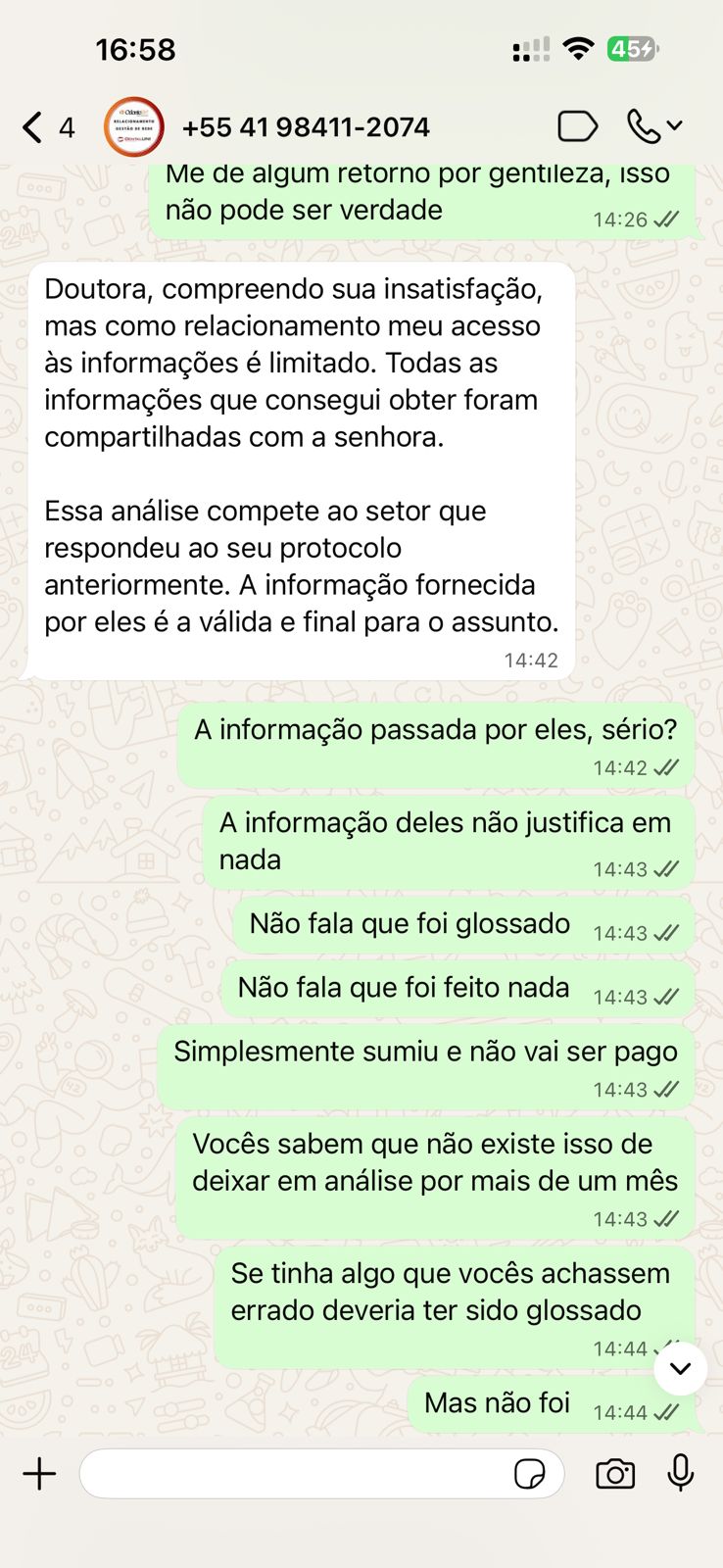Open the camera to send a photo
Screen dimensions: 723x1568
[615, 1474]
